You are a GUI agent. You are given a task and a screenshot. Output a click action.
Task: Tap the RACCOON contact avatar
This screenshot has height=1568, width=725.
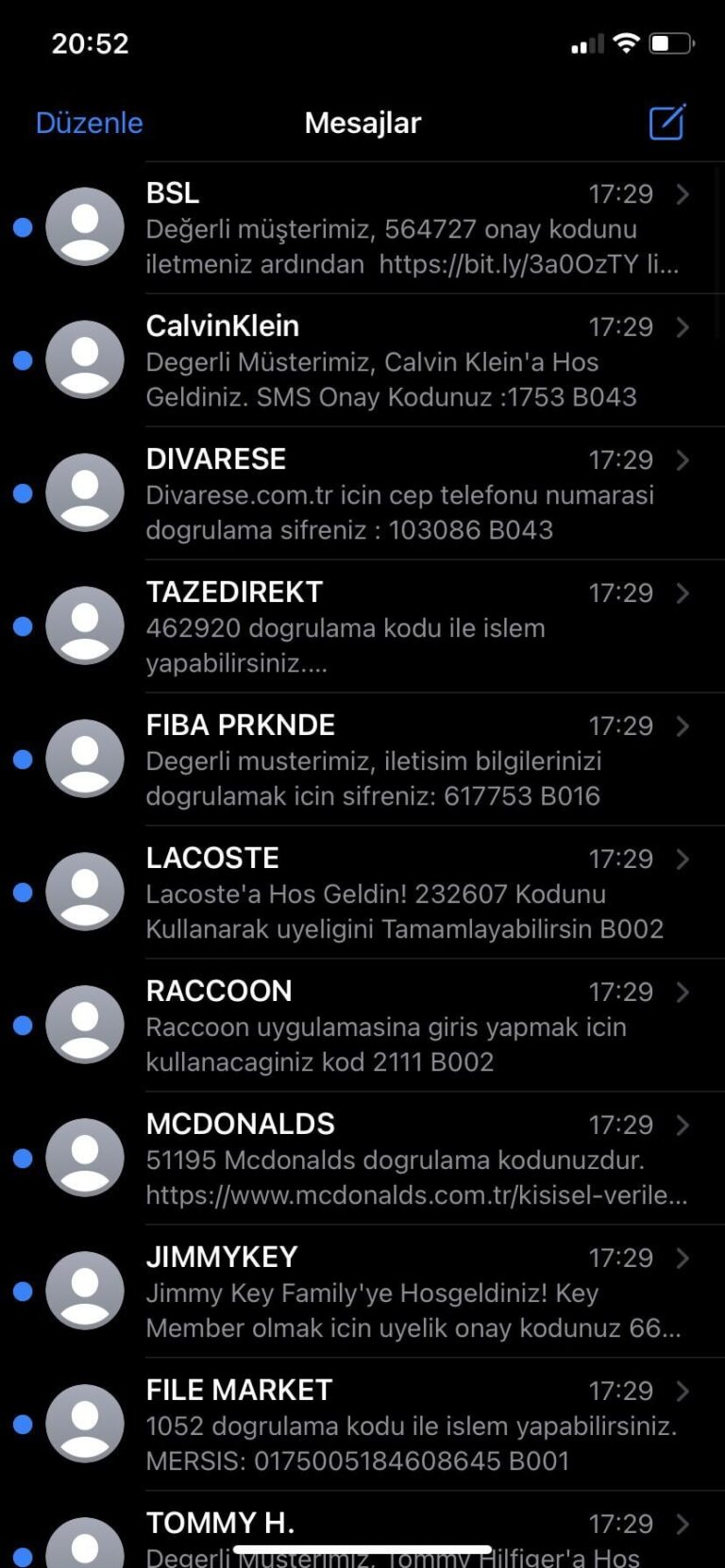pyautogui.click(x=84, y=1024)
